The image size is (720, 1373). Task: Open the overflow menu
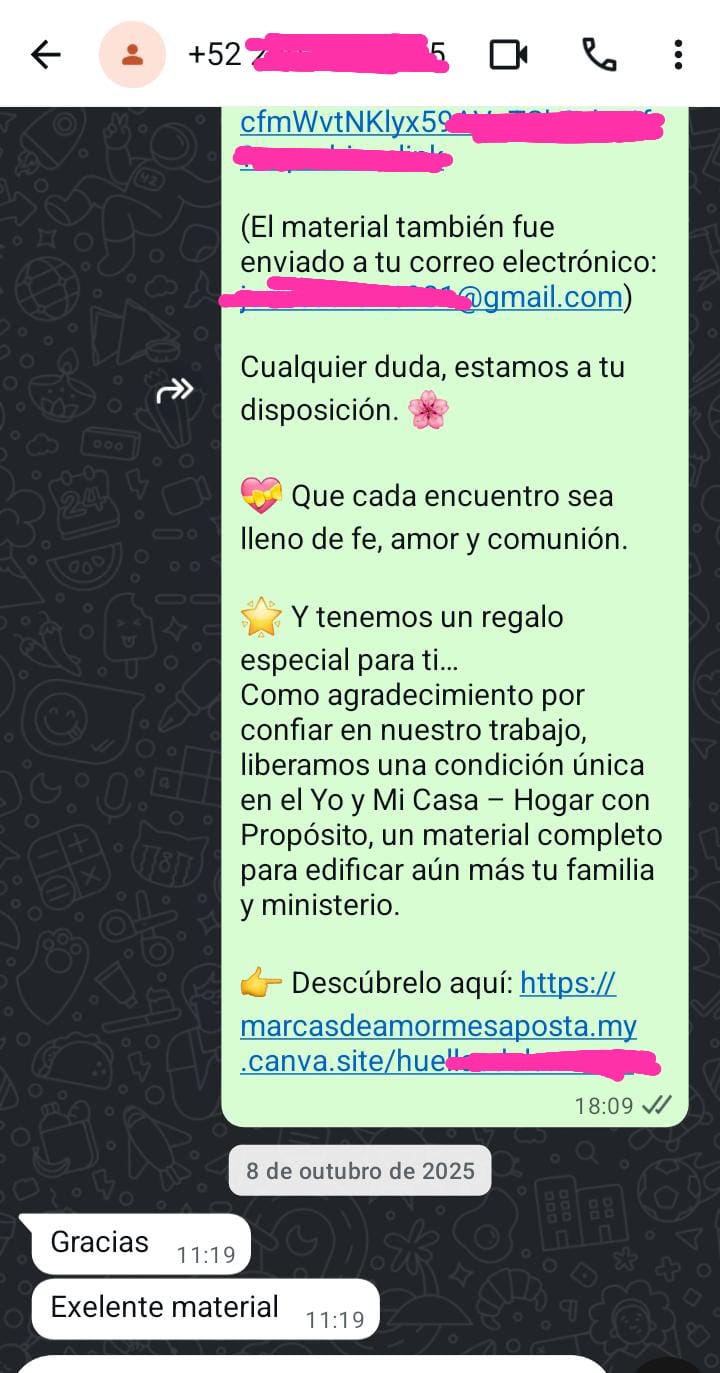(678, 54)
